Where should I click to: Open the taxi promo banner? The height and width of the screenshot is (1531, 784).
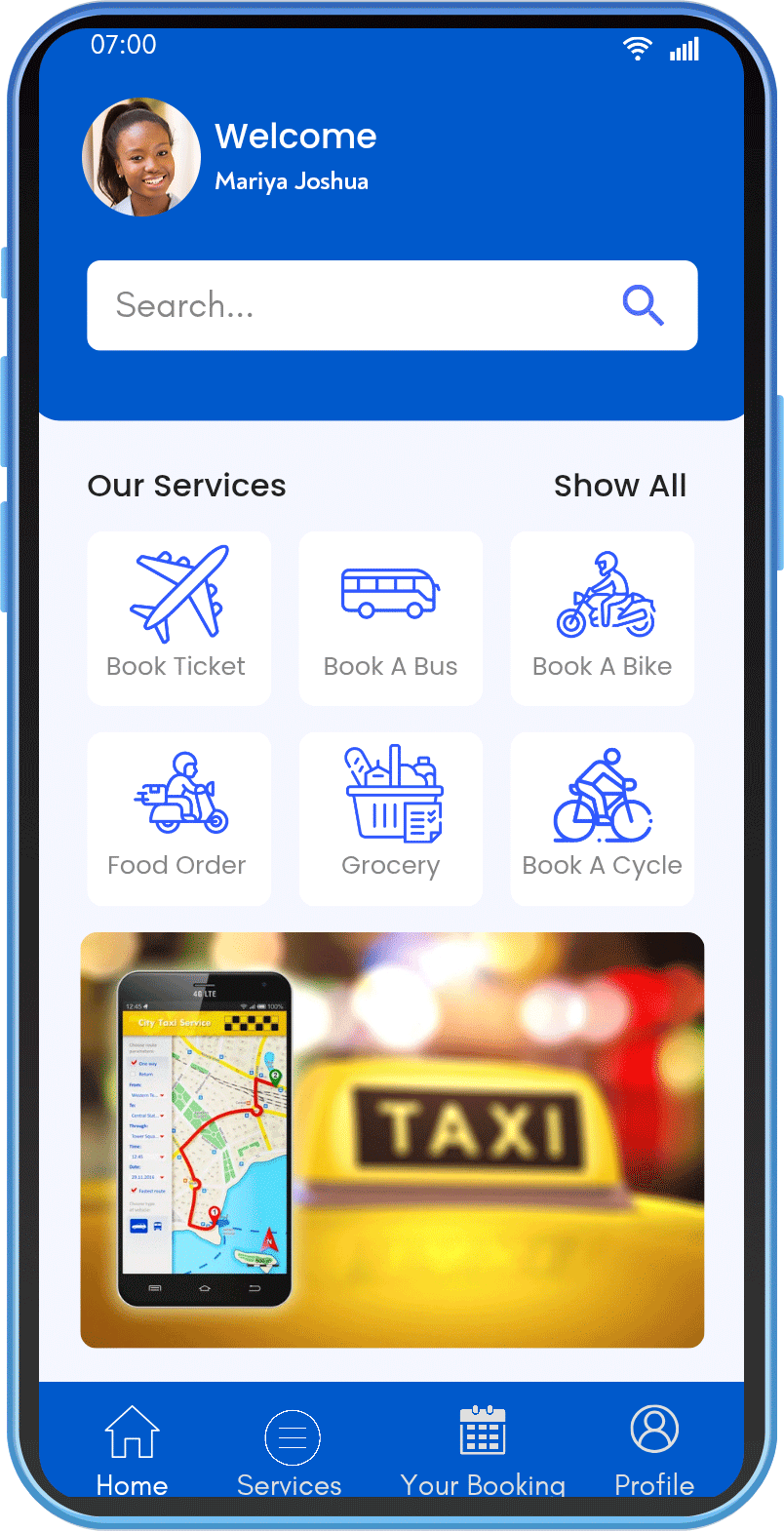pos(392,1139)
